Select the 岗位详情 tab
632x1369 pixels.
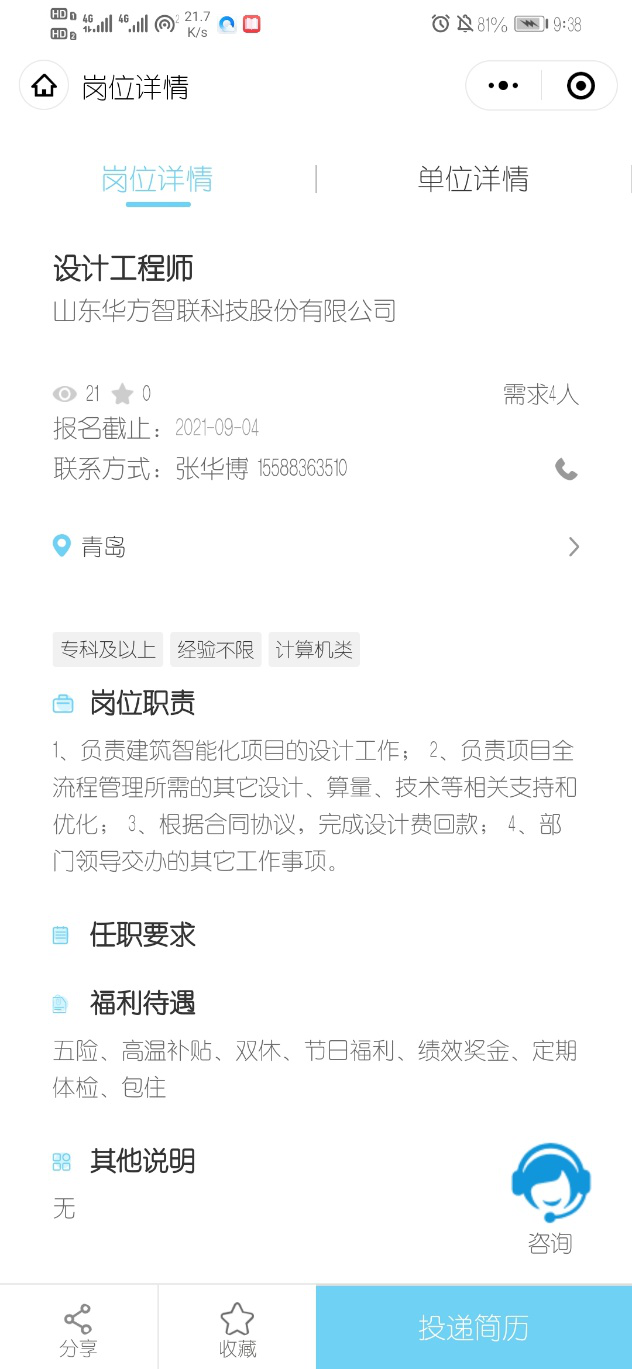pos(157,179)
